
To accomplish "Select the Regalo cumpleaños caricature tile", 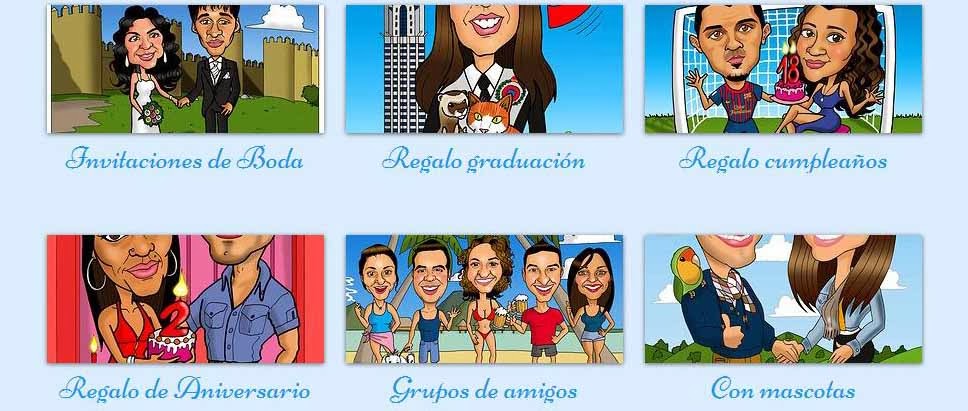I will (783, 69).
